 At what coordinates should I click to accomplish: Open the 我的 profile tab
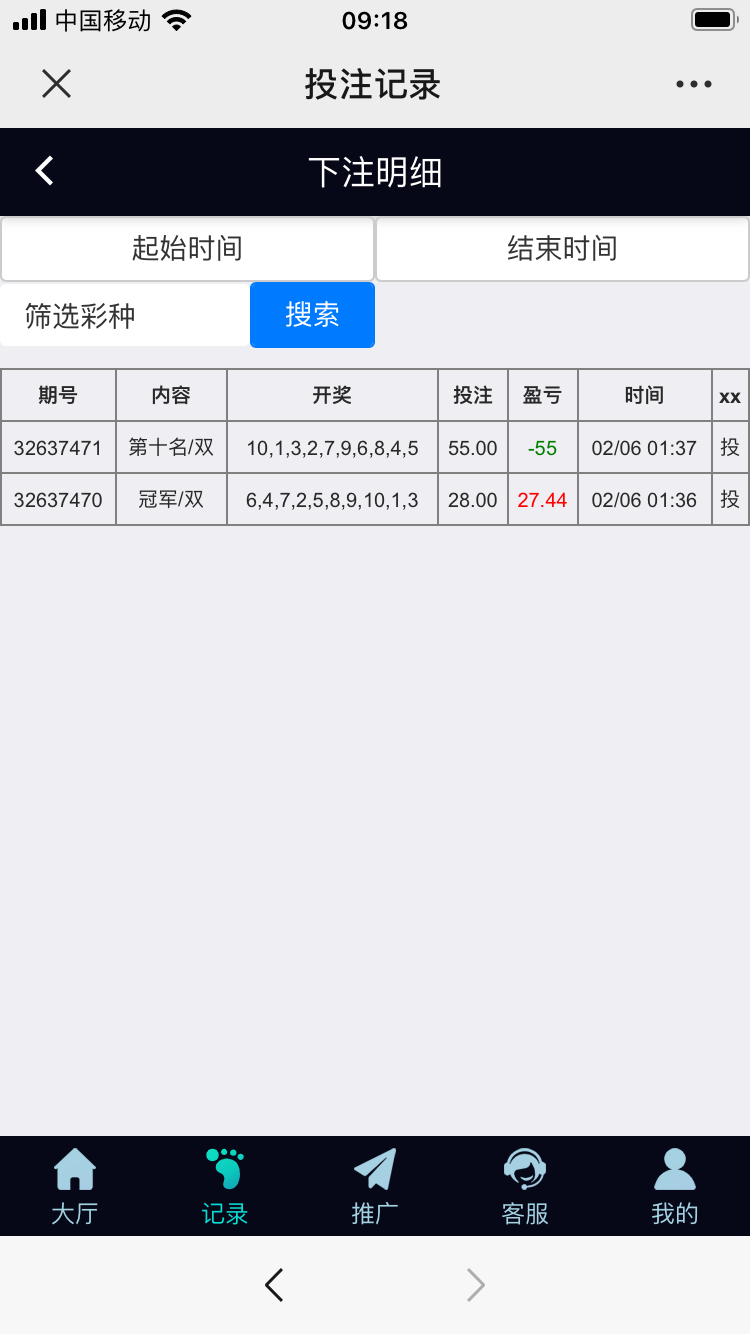[675, 1187]
